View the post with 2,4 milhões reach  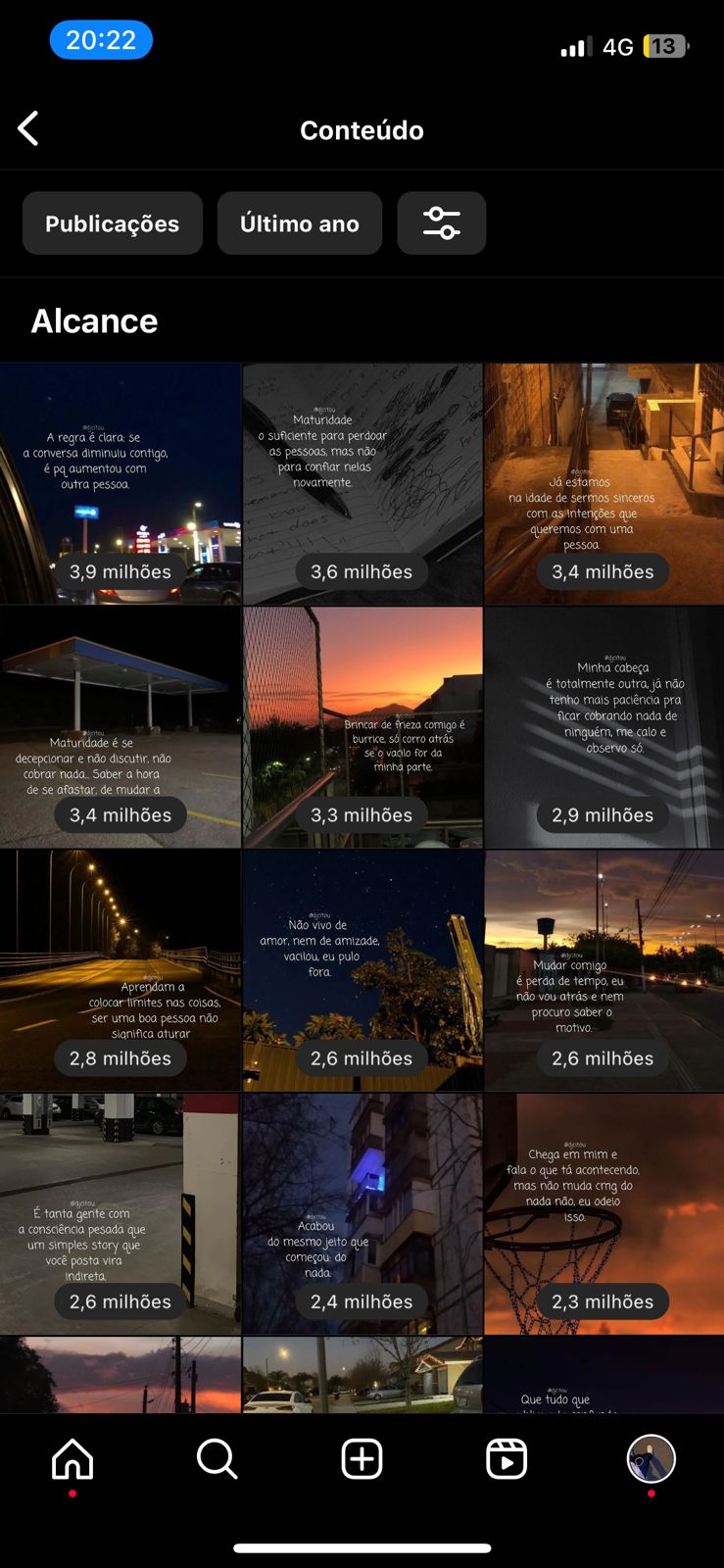pyautogui.click(x=362, y=1214)
